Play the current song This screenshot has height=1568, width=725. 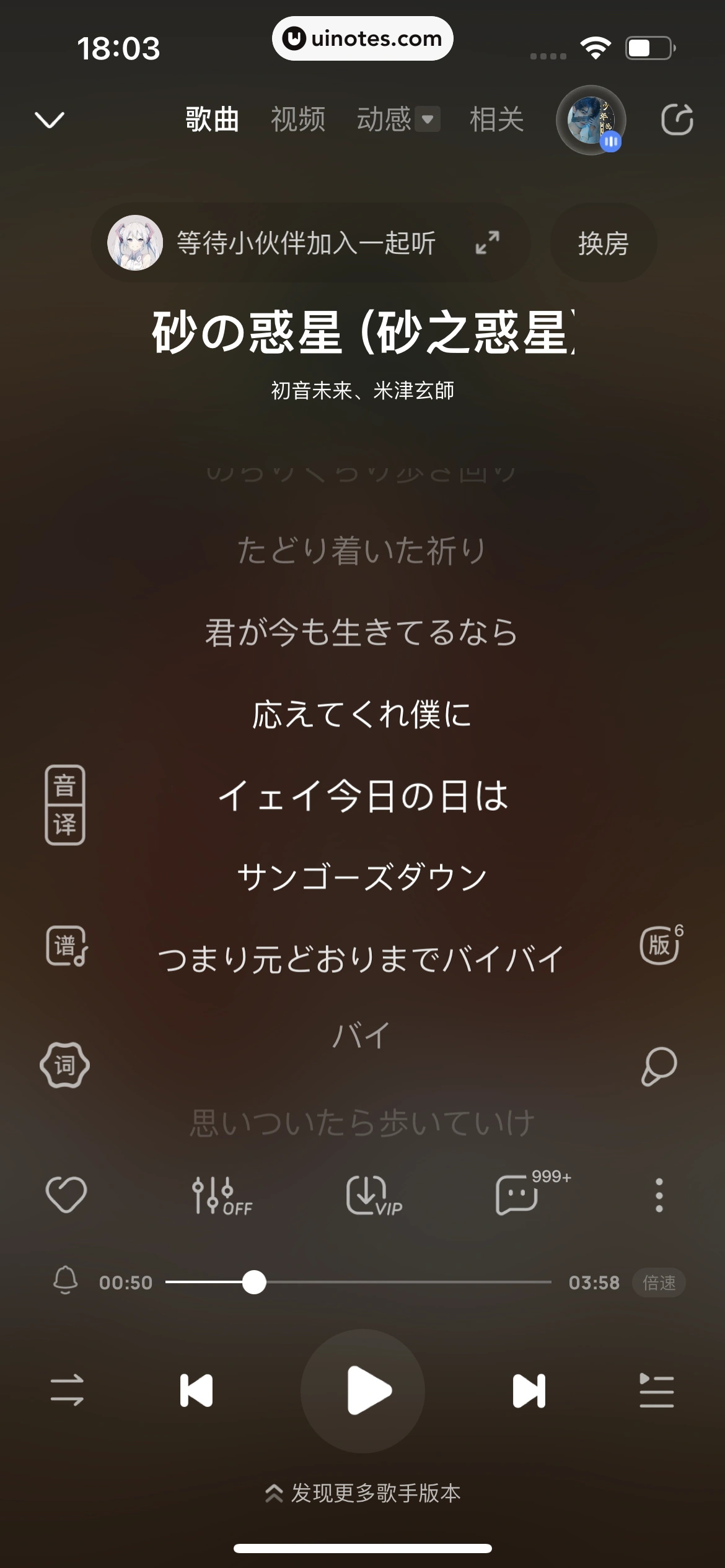click(x=363, y=1391)
